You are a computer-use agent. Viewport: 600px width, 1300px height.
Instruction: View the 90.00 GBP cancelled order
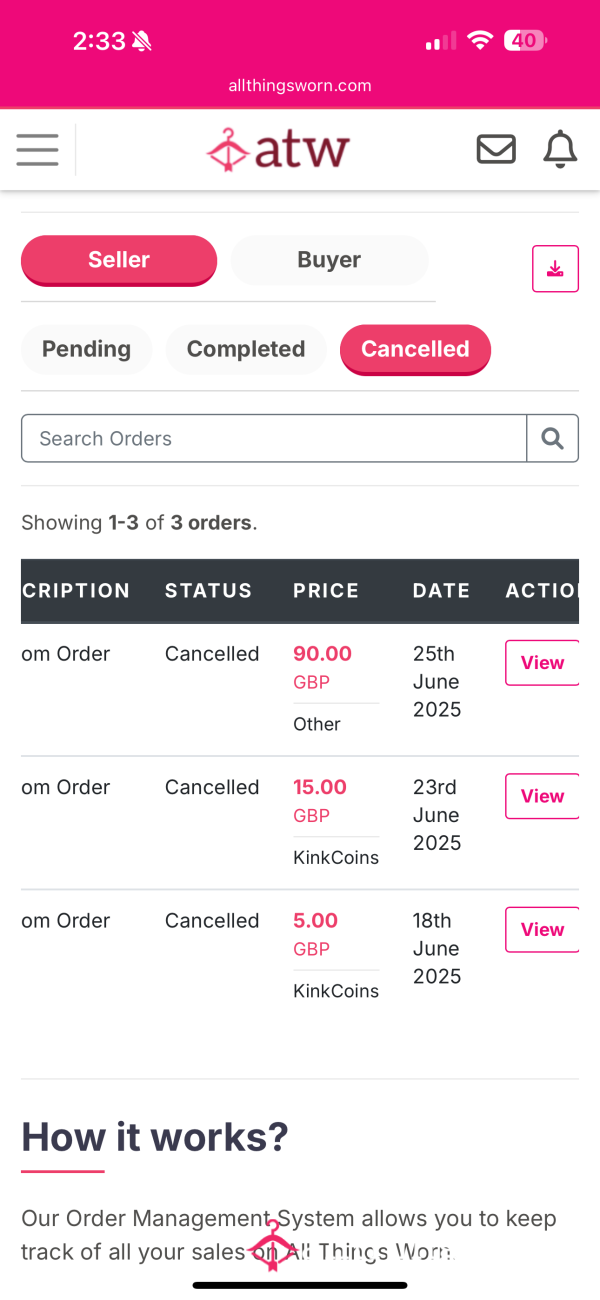point(542,663)
